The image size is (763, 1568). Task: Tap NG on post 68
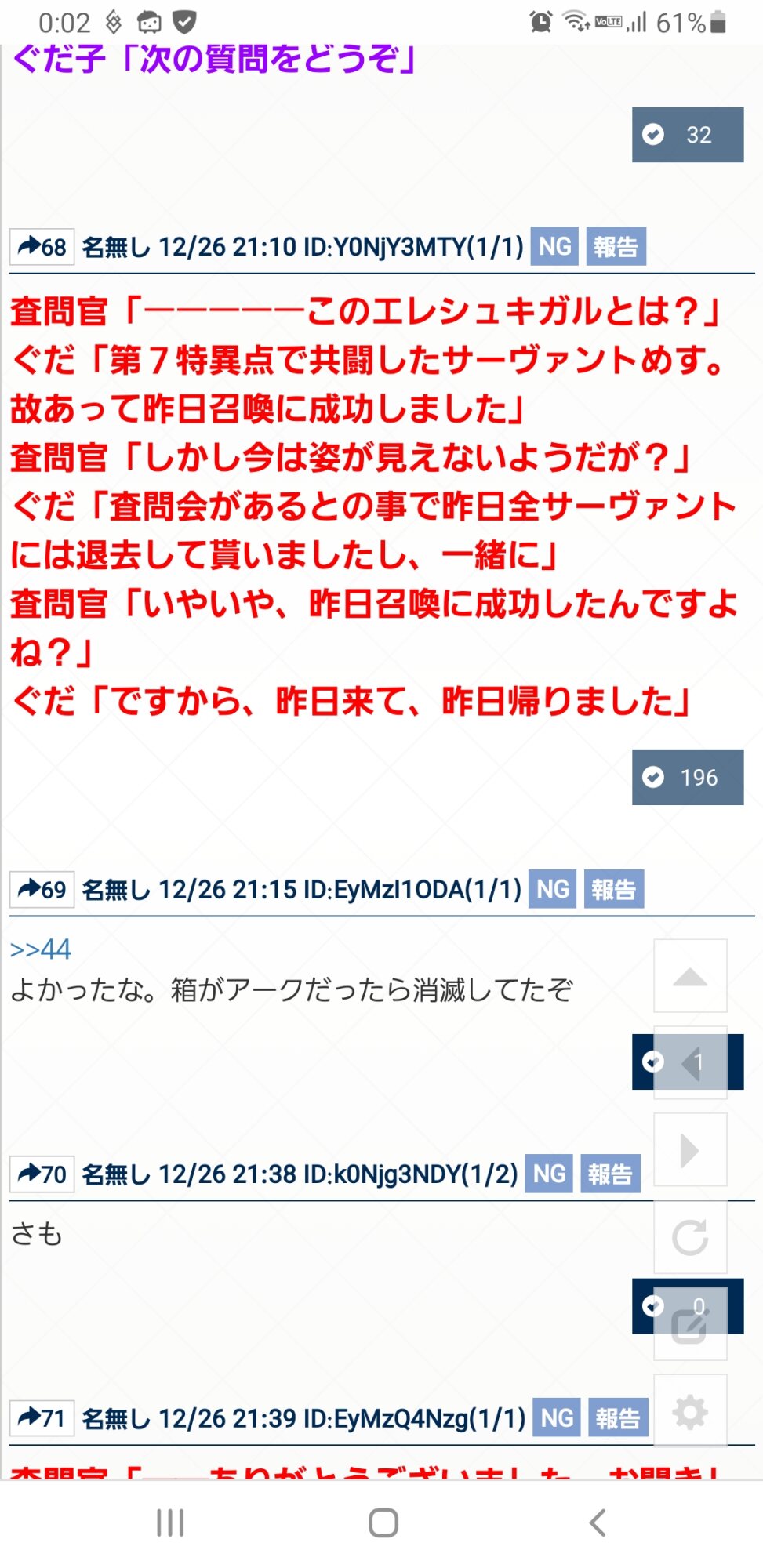pyautogui.click(x=554, y=247)
